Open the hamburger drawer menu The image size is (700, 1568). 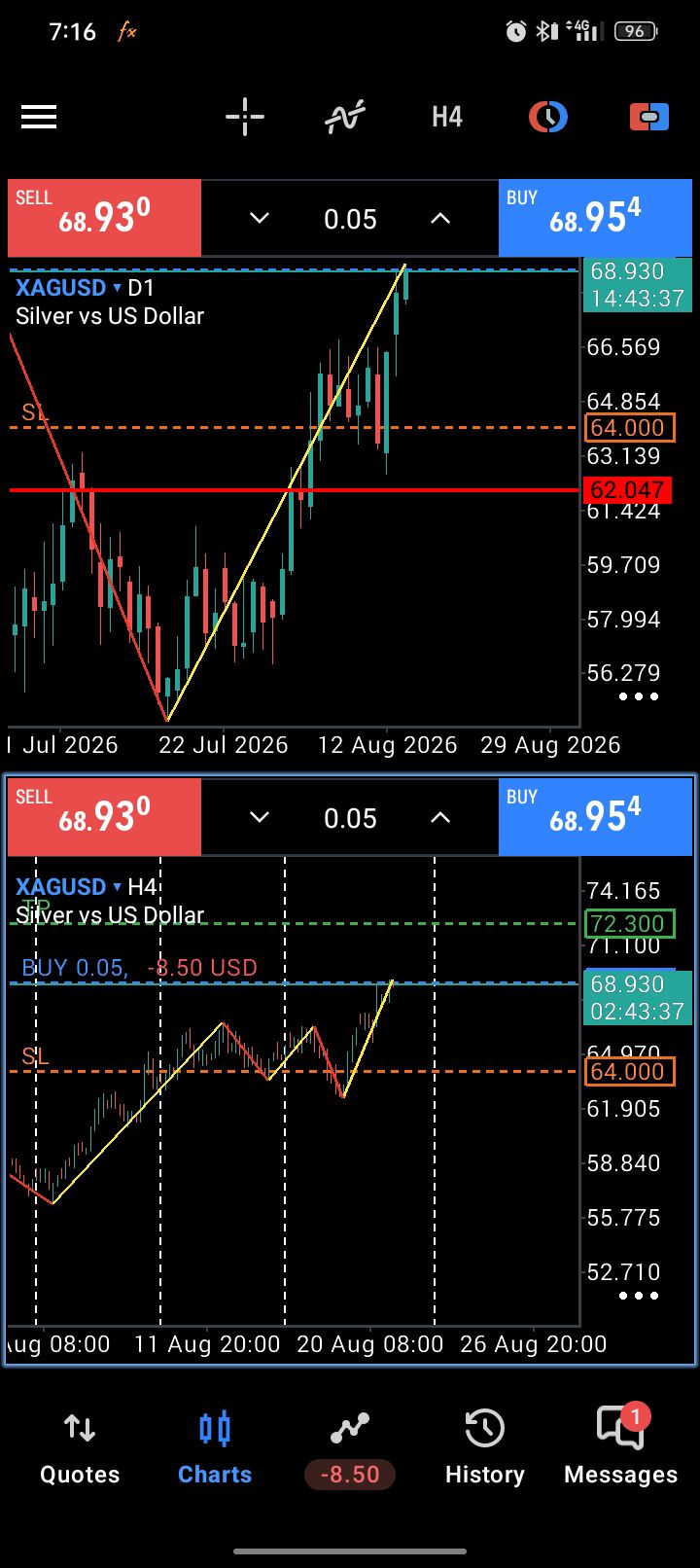[x=39, y=118]
